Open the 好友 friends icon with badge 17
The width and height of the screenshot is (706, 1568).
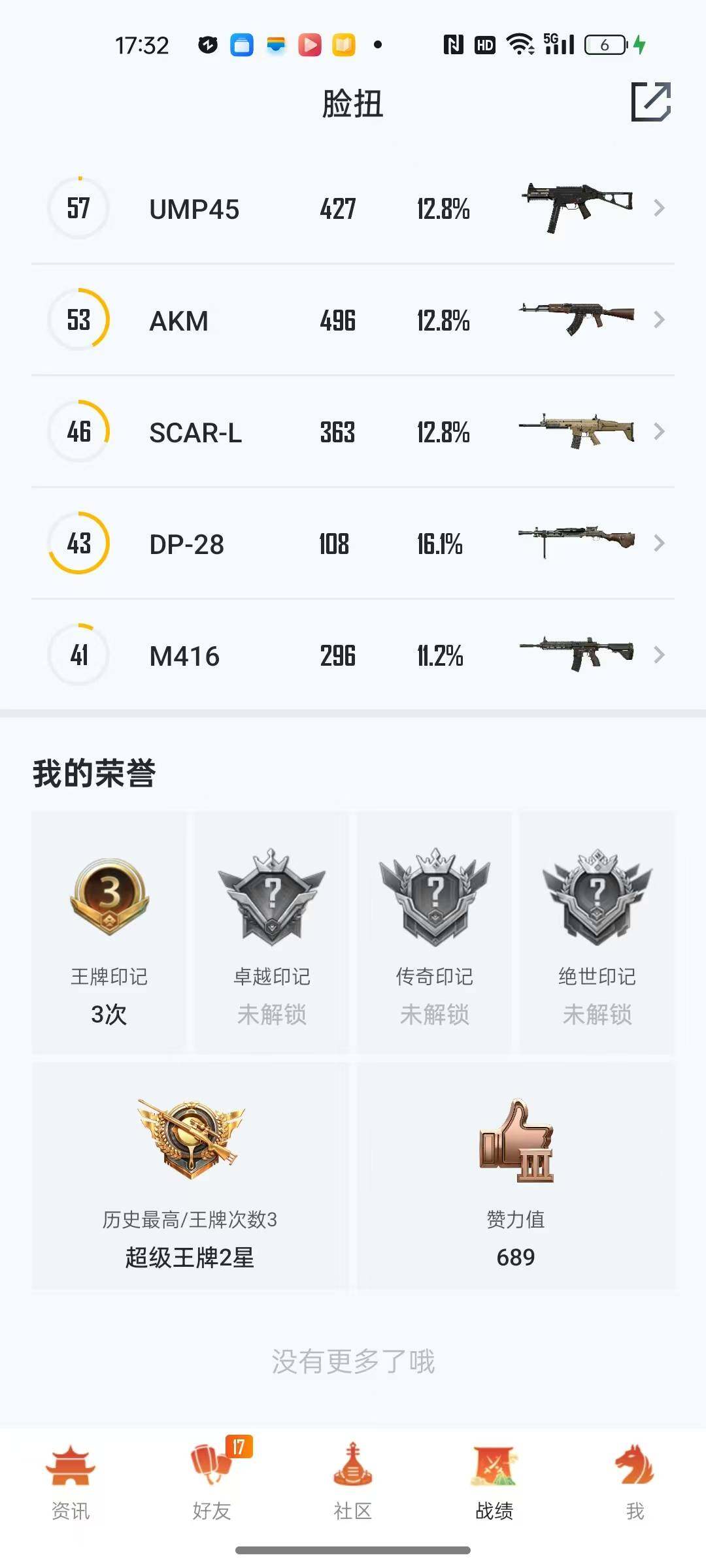[x=212, y=1467]
